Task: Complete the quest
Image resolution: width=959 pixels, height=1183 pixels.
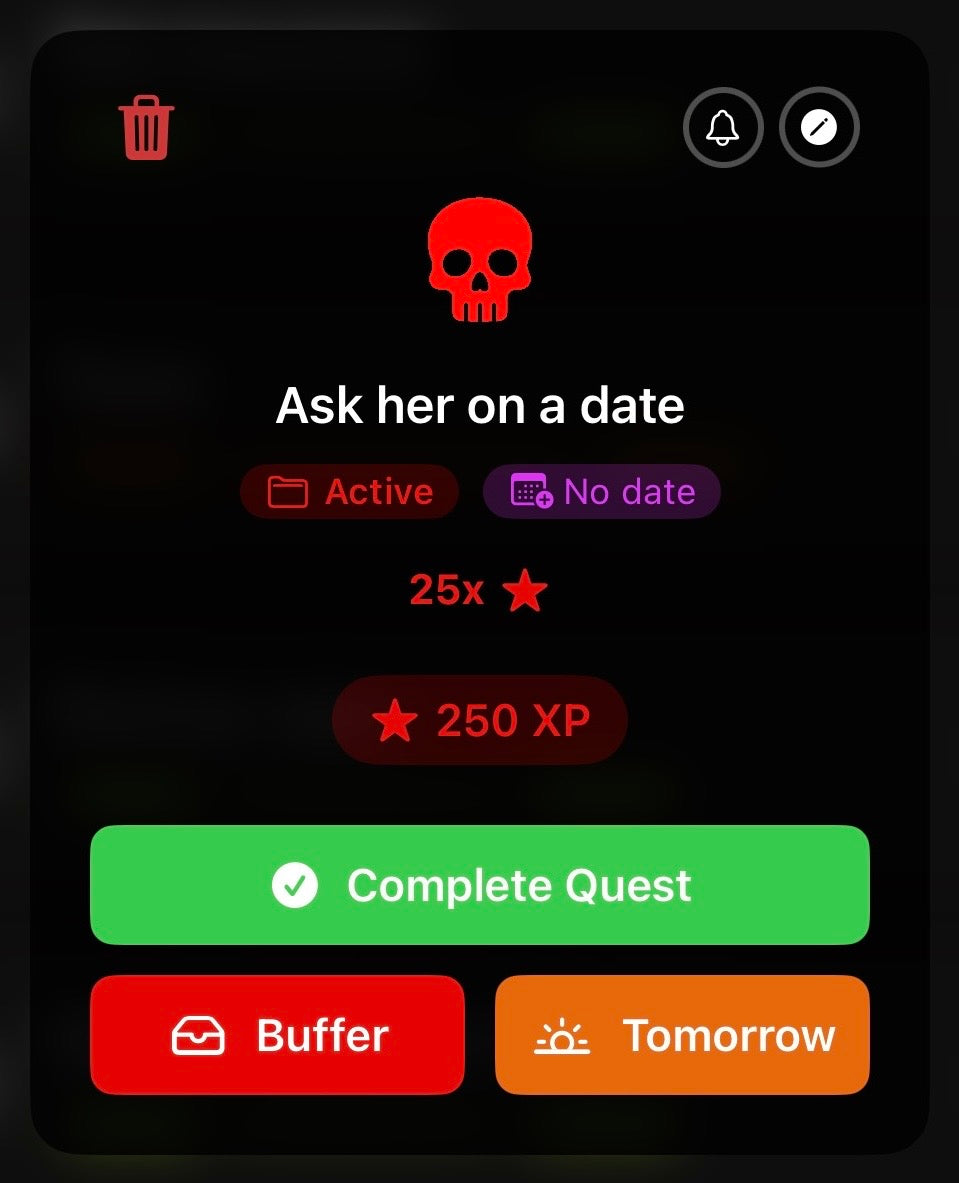Action: [480, 885]
